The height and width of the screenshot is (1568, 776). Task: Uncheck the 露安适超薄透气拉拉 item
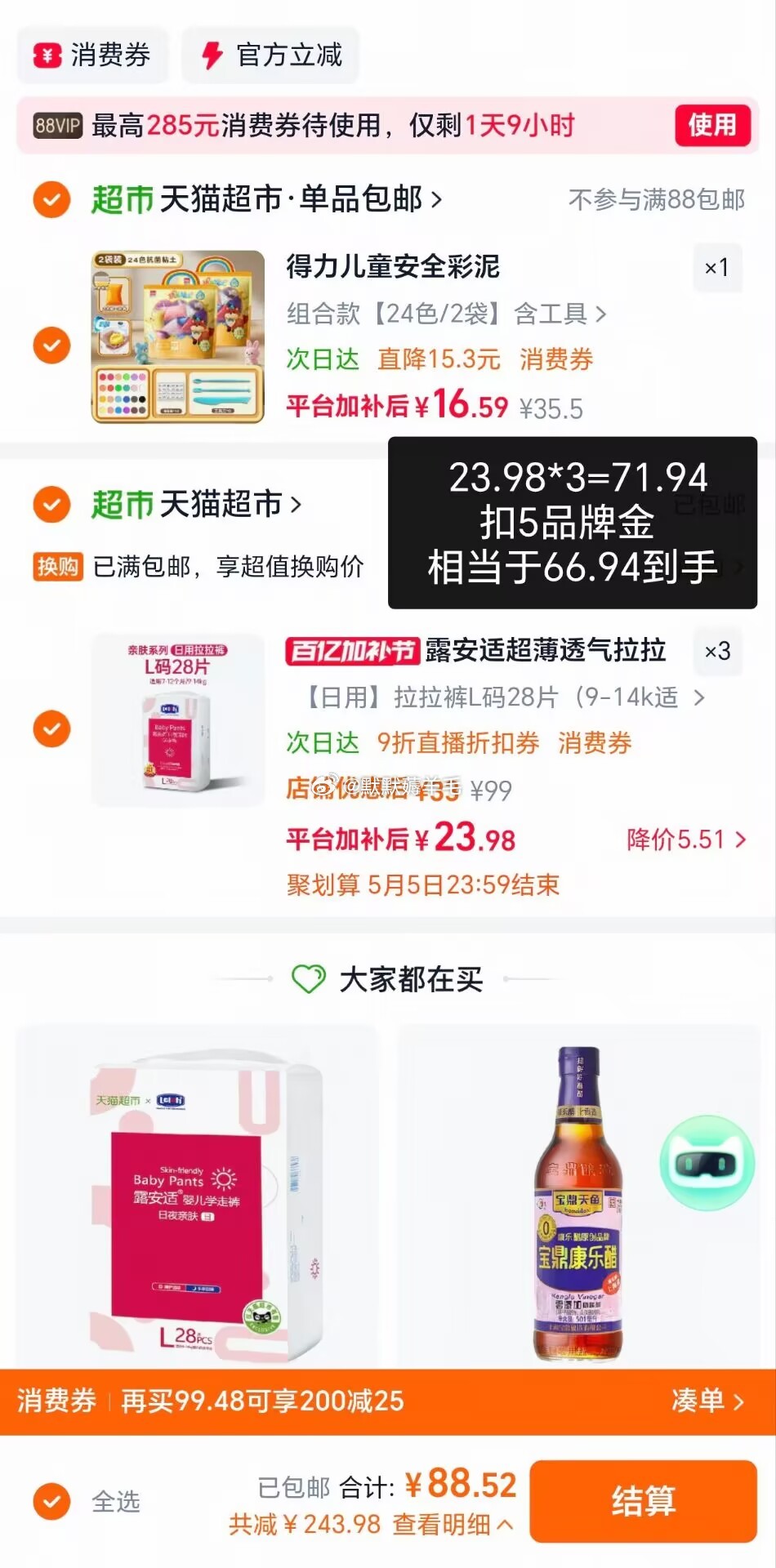click(51, 728)
